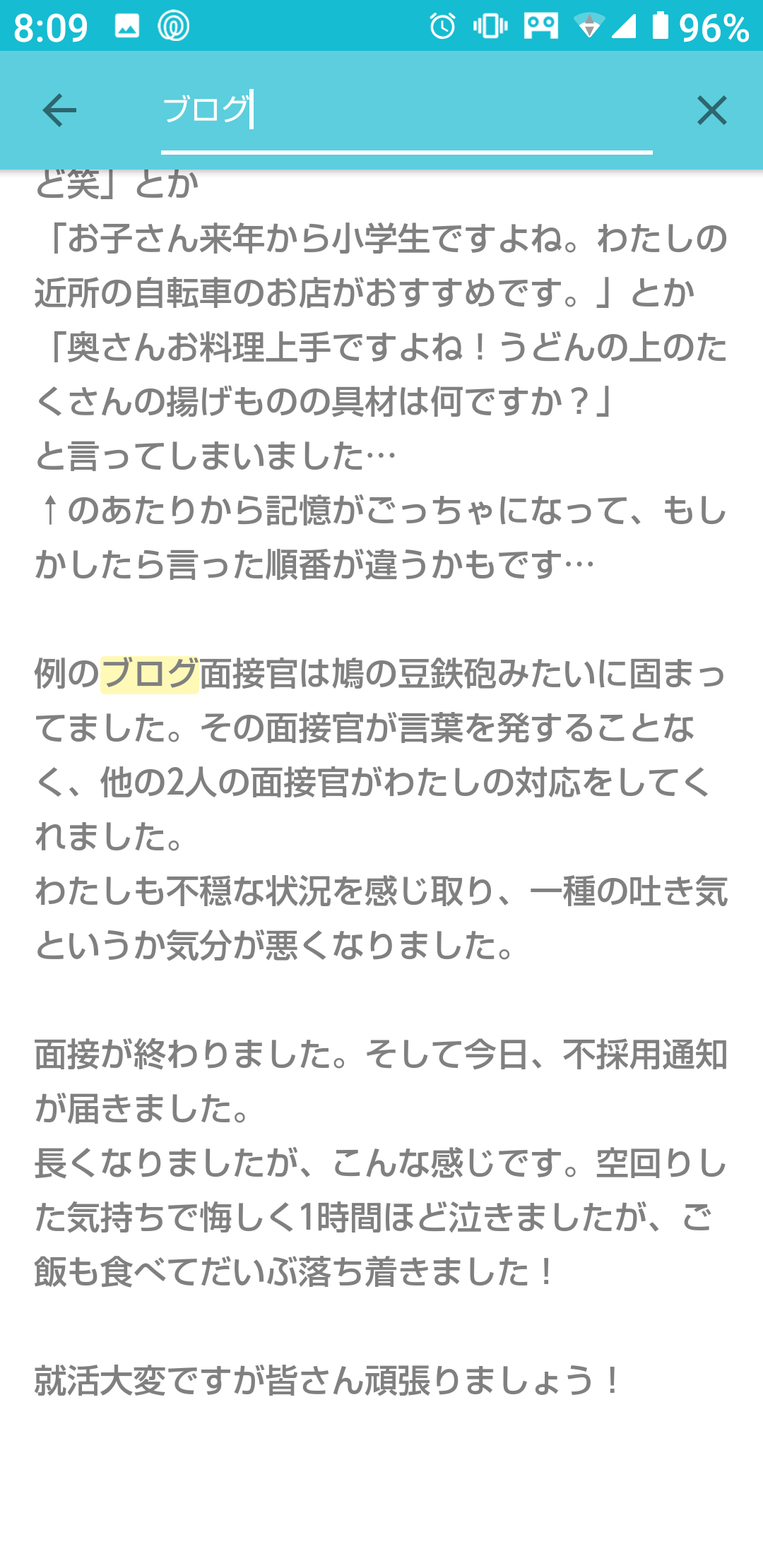Tap the underline beneath the search field
The width and height of the screenshot is (763, 1568).
[x=406, y=150]
